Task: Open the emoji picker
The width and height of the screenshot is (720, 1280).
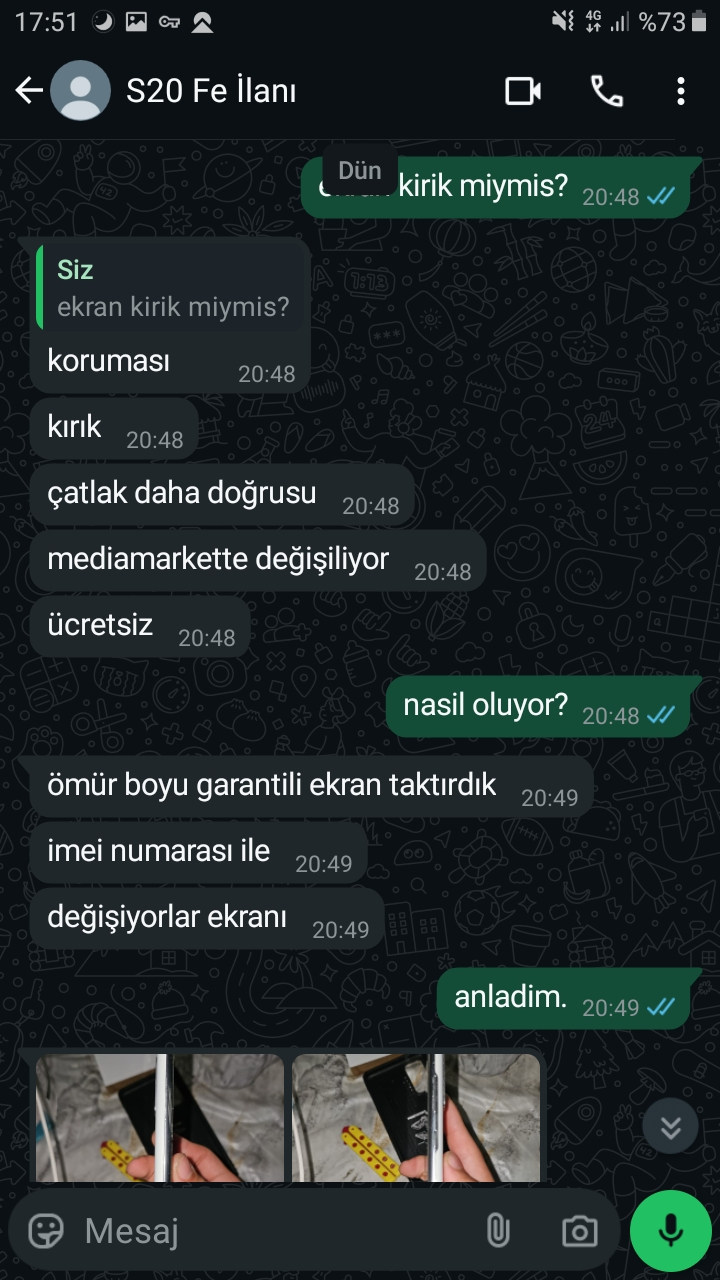Action: pos(46,1231)
